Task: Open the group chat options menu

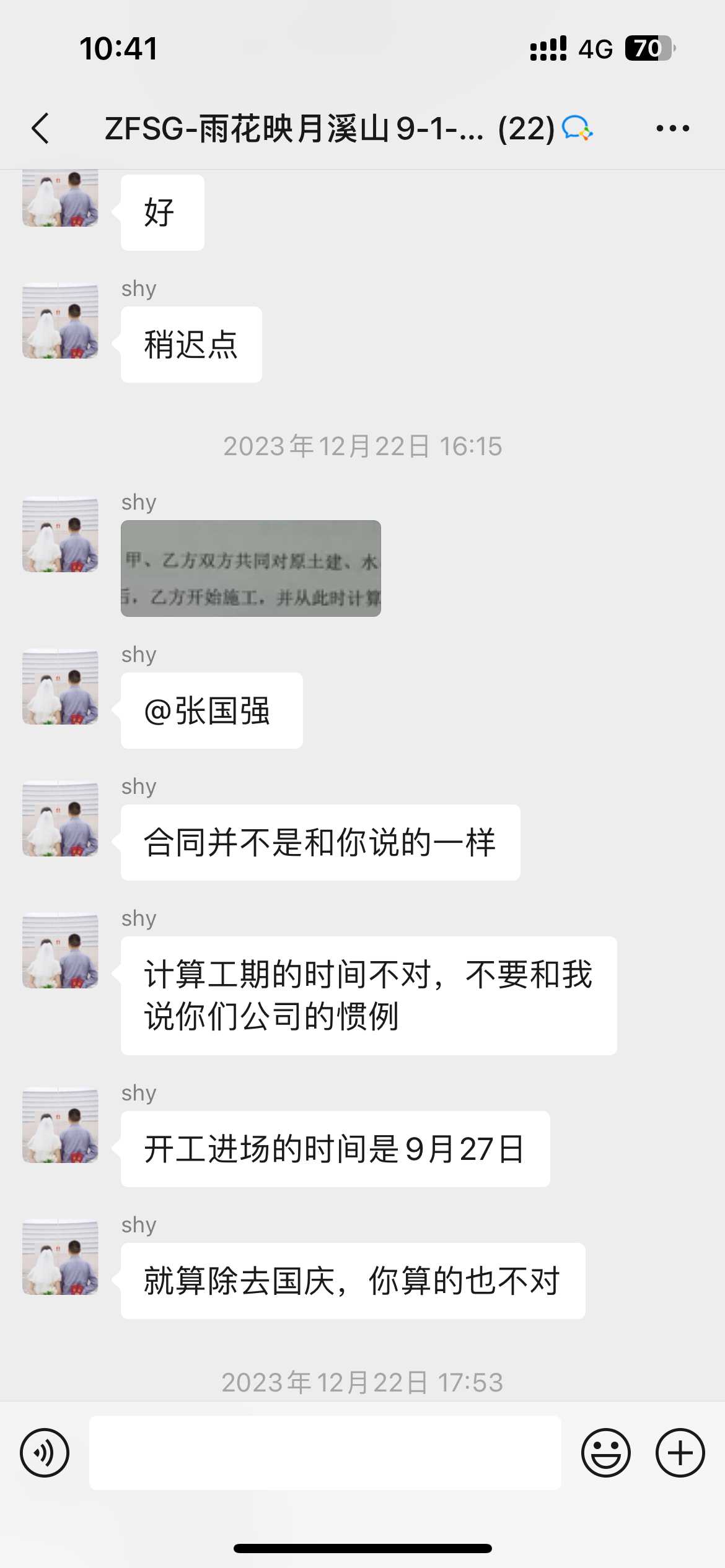Action: (x=672, y=129)
